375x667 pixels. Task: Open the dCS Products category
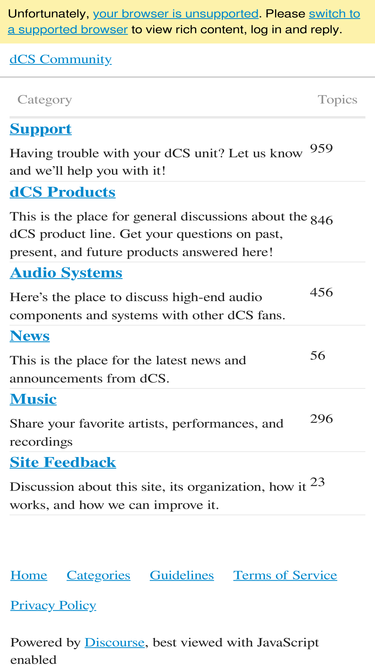click(62, 192)
